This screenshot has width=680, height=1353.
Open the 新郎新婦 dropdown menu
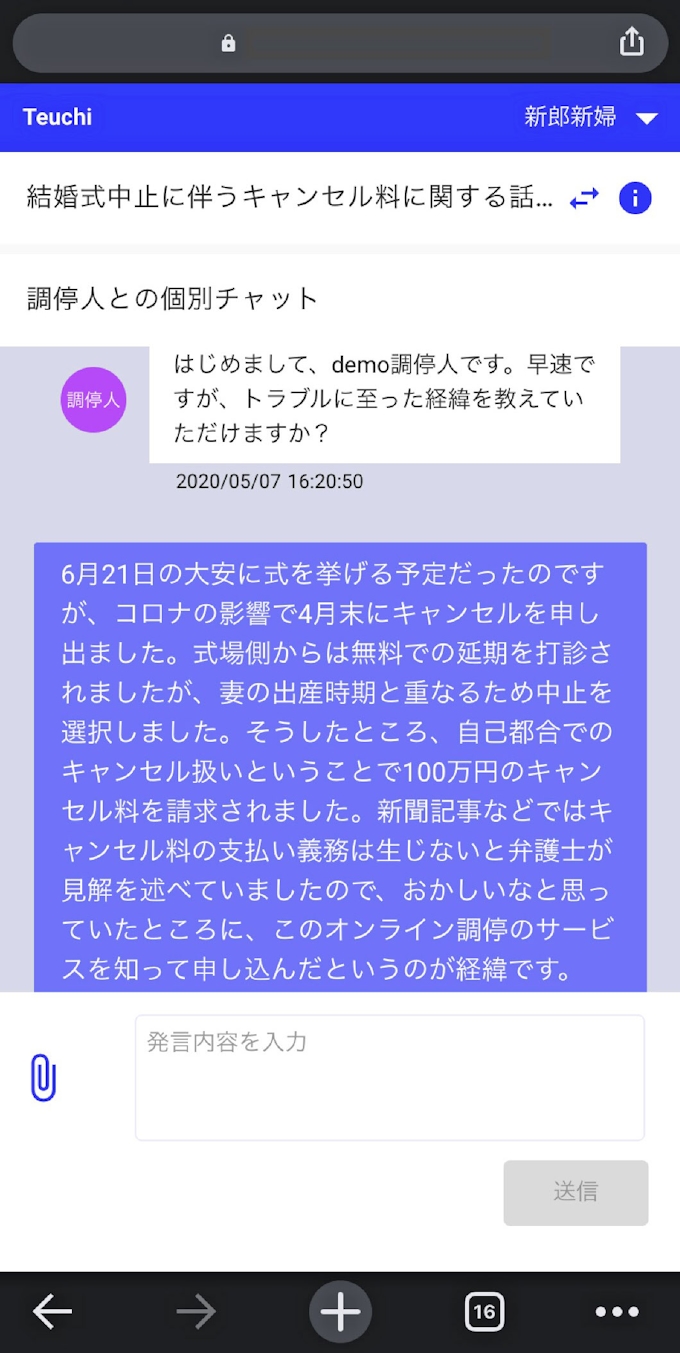[590, 117]
